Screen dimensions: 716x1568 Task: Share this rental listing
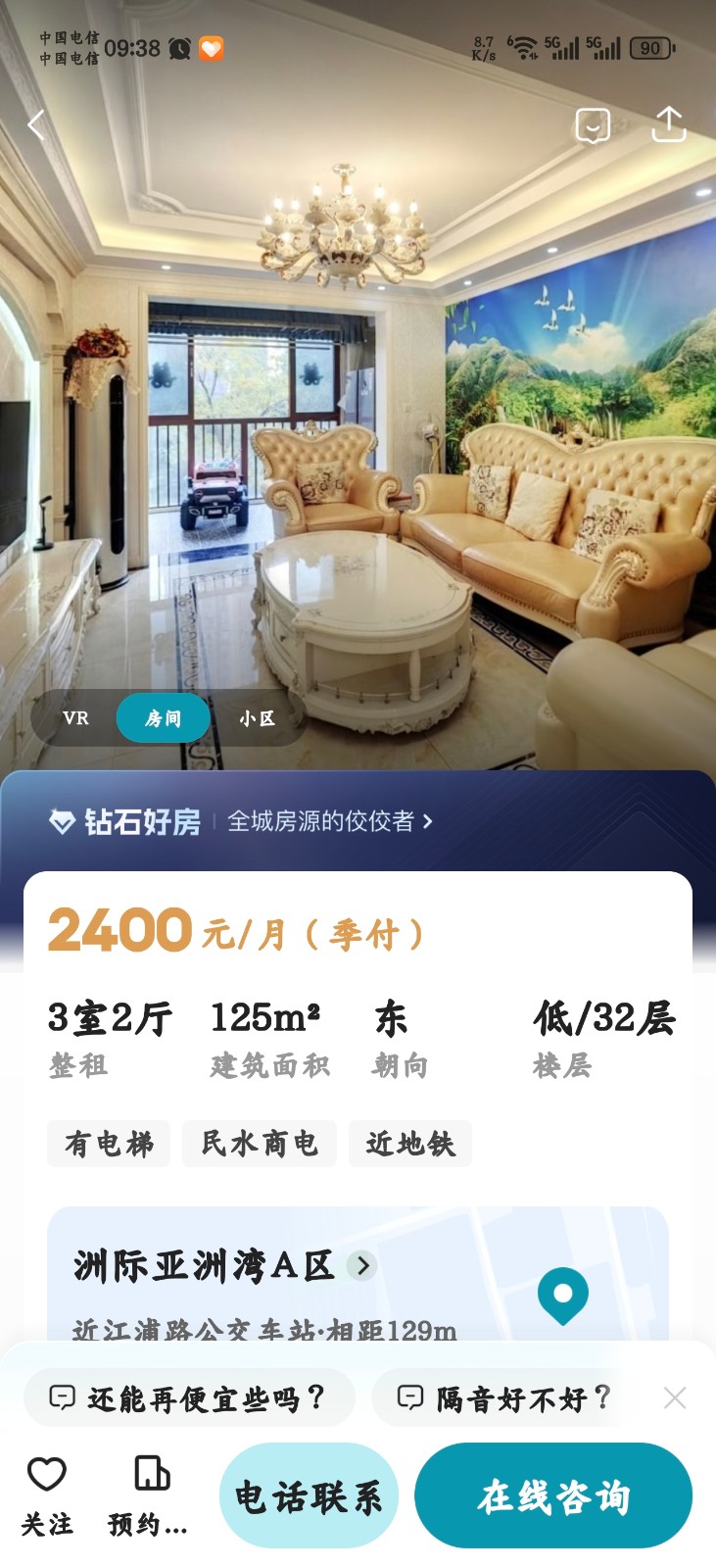[669, 124]
